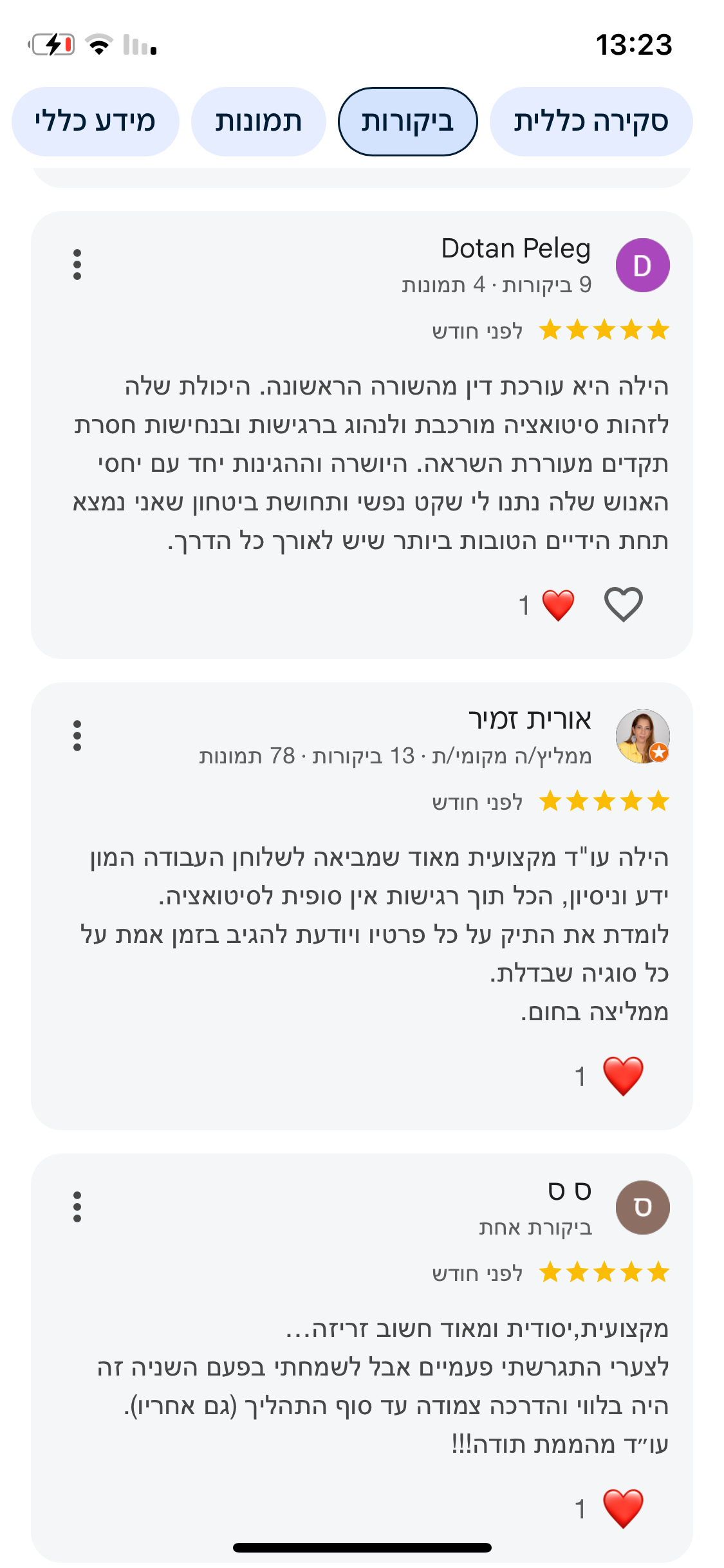Viewport: 724px width, 1568px height.
Task: Open overflow menu on אורית זמיר's review
Action: tap(77, 736)
